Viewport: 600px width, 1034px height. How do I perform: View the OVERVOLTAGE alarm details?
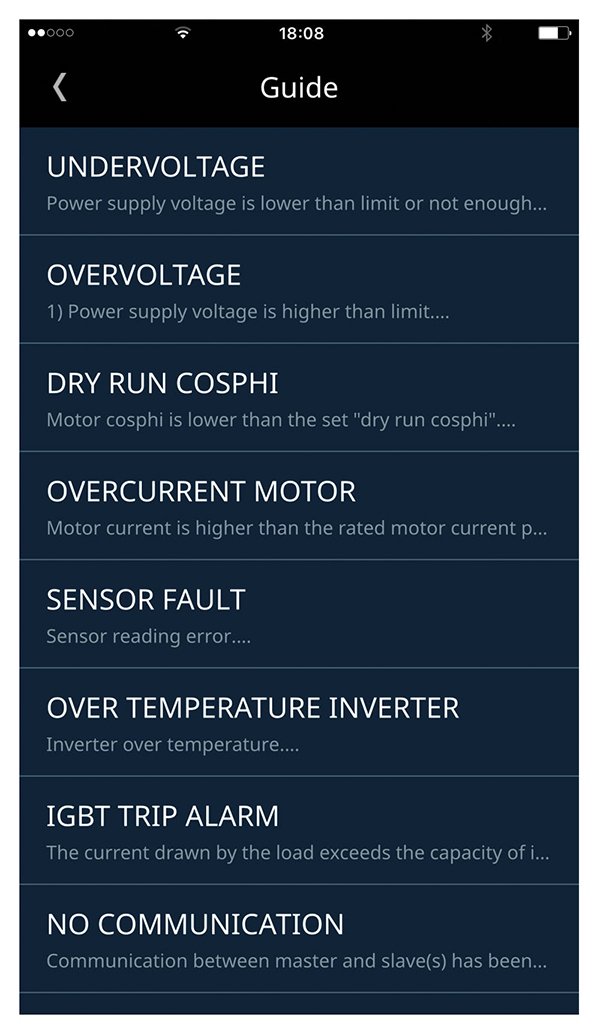point(298,290)
